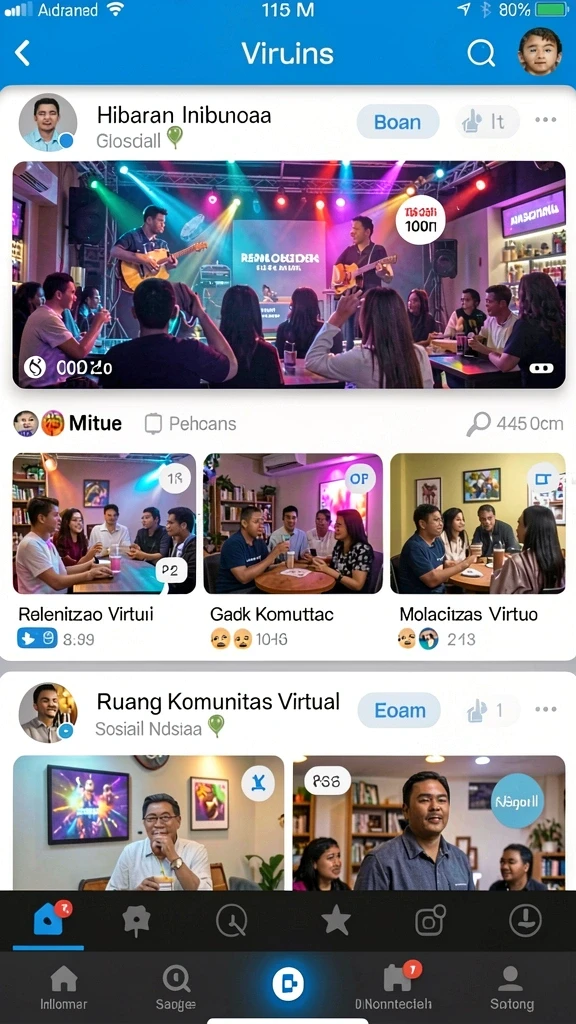
Task: Open profile avatar in the header
Action: click(540, 52)
